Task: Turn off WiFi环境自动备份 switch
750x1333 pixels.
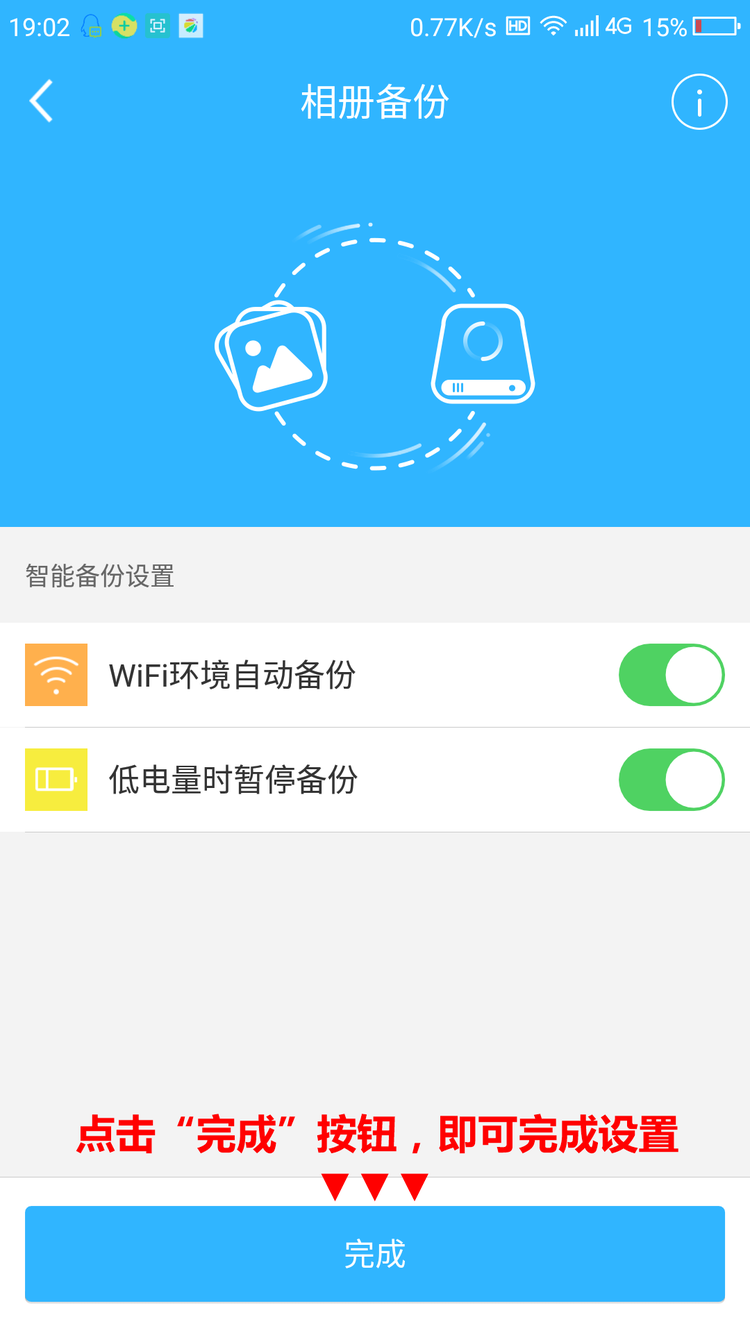Action: [672, 675]
